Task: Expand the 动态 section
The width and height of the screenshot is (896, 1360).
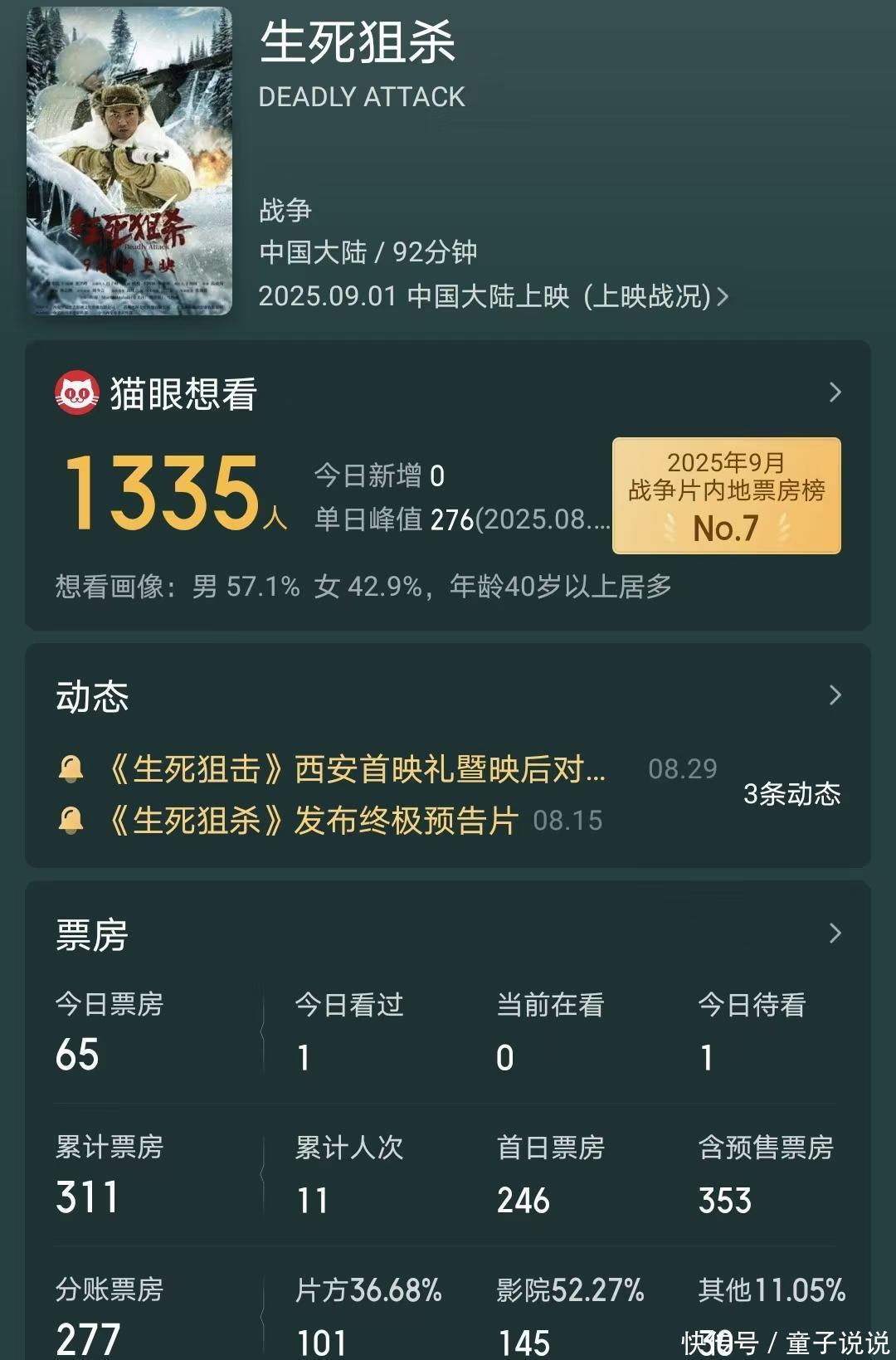Action: (835, 695)
